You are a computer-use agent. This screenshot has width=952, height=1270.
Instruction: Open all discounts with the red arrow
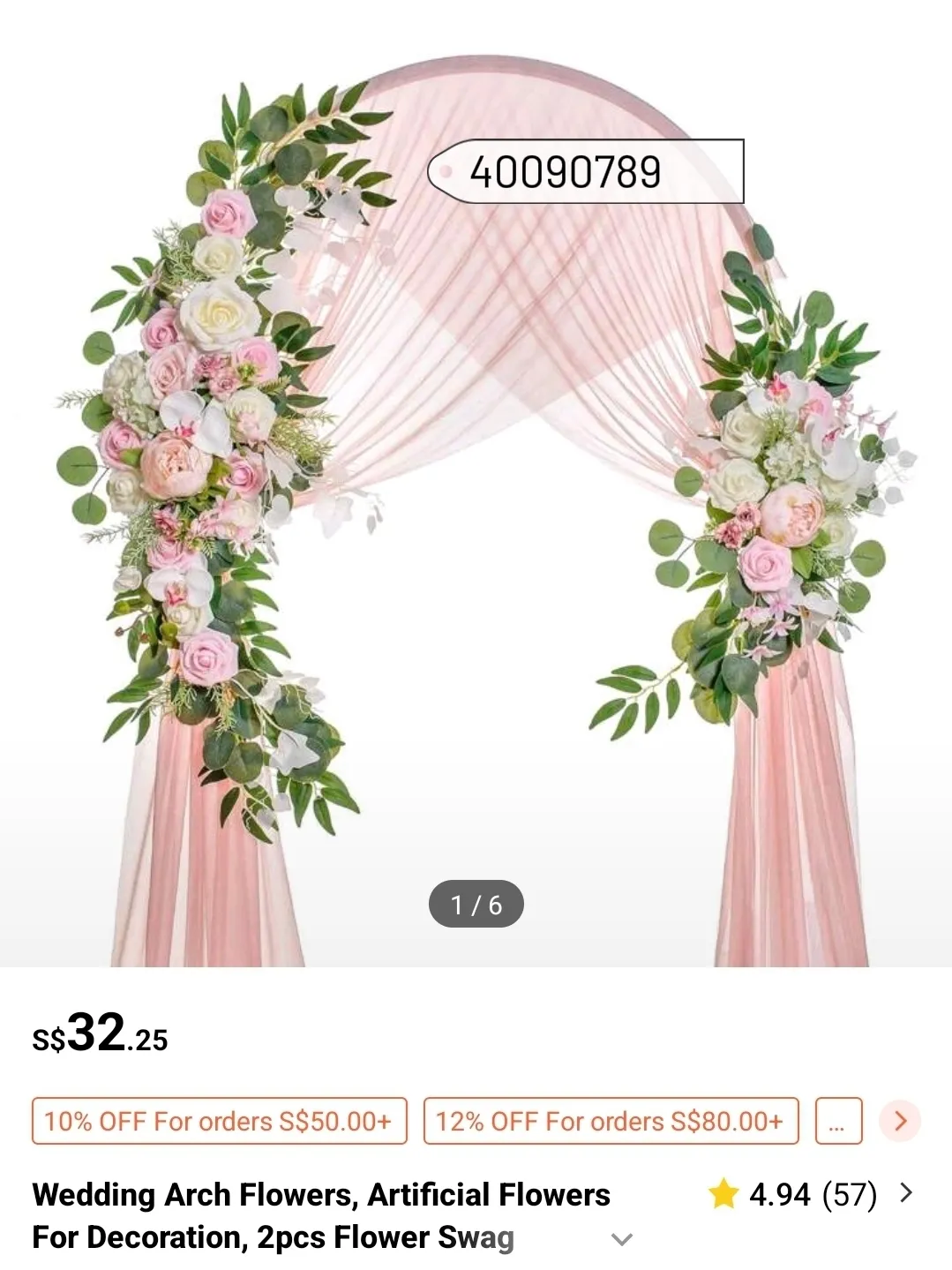pyautogui.click(x=900, y=1121)
